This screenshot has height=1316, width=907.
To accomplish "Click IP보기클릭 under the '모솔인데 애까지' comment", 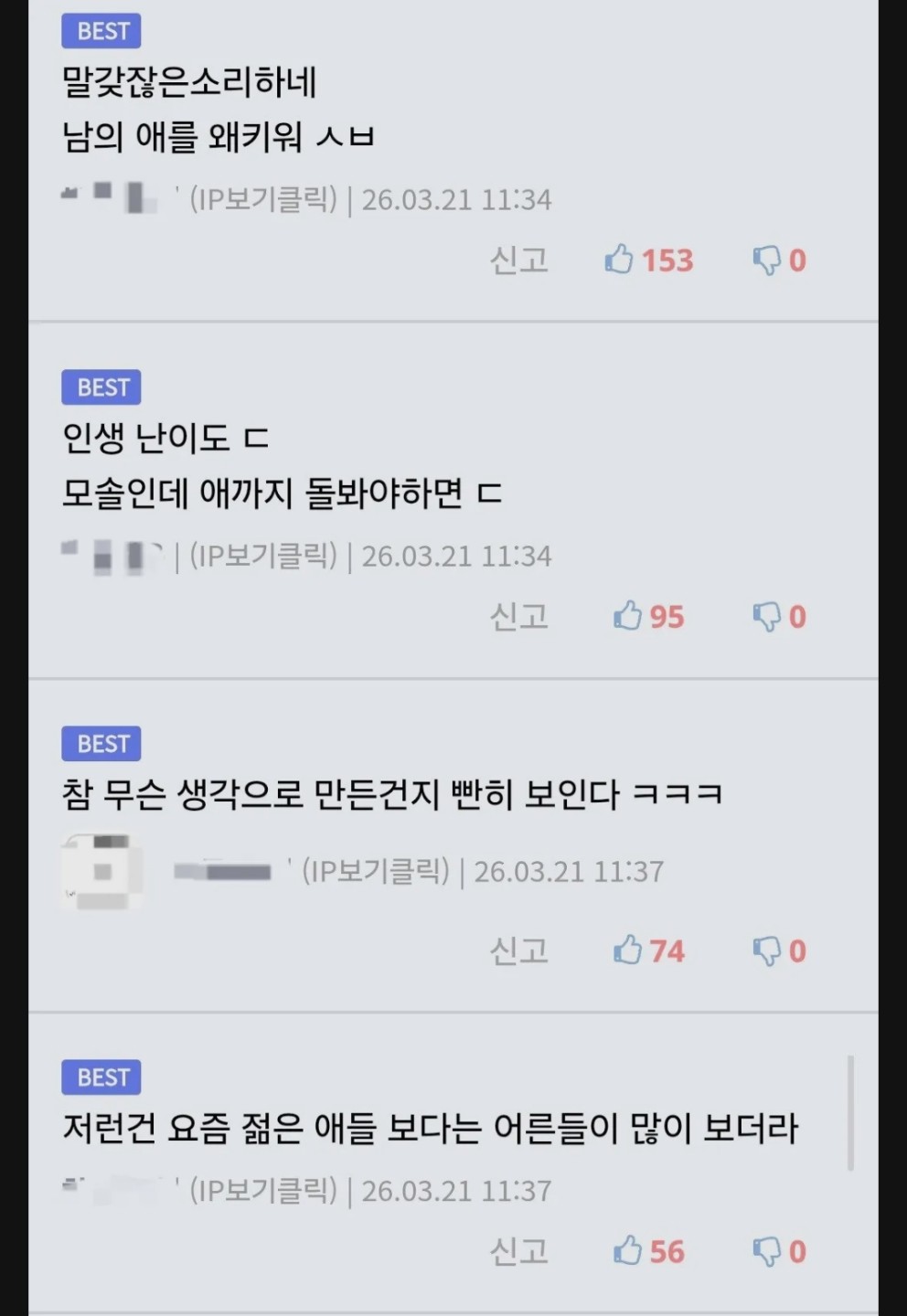I will coord(263,556).
